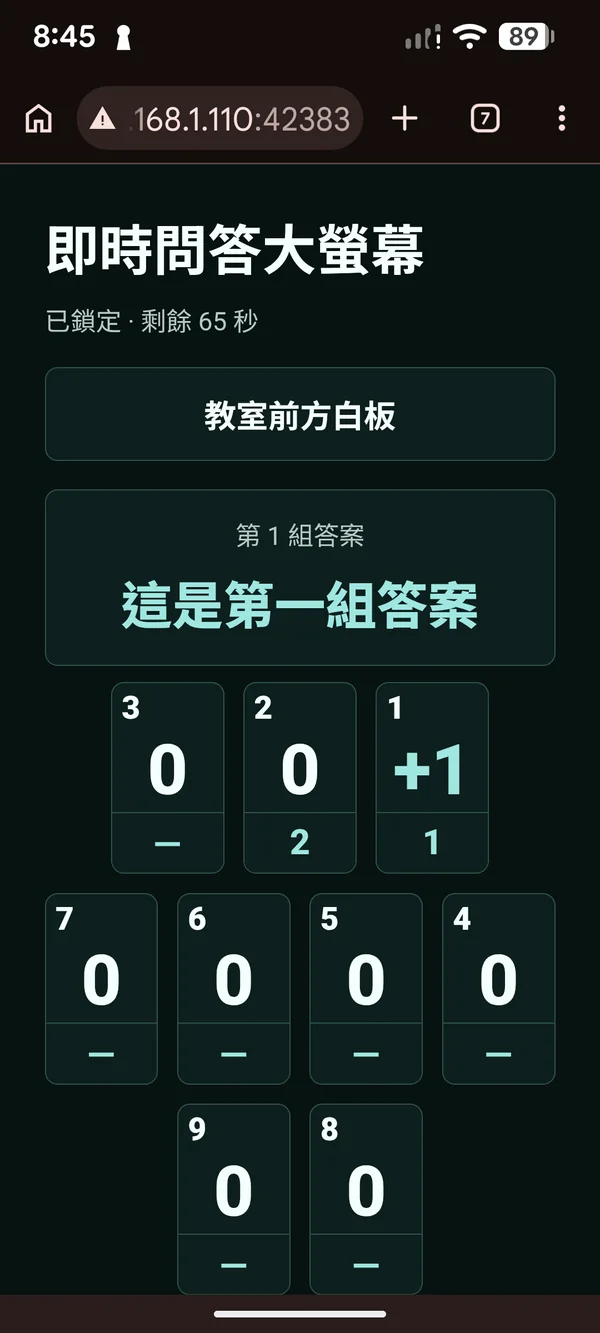Select team tile number 7
The image size is (600, 1333).
pyautogui.click(x=101, y=989)
